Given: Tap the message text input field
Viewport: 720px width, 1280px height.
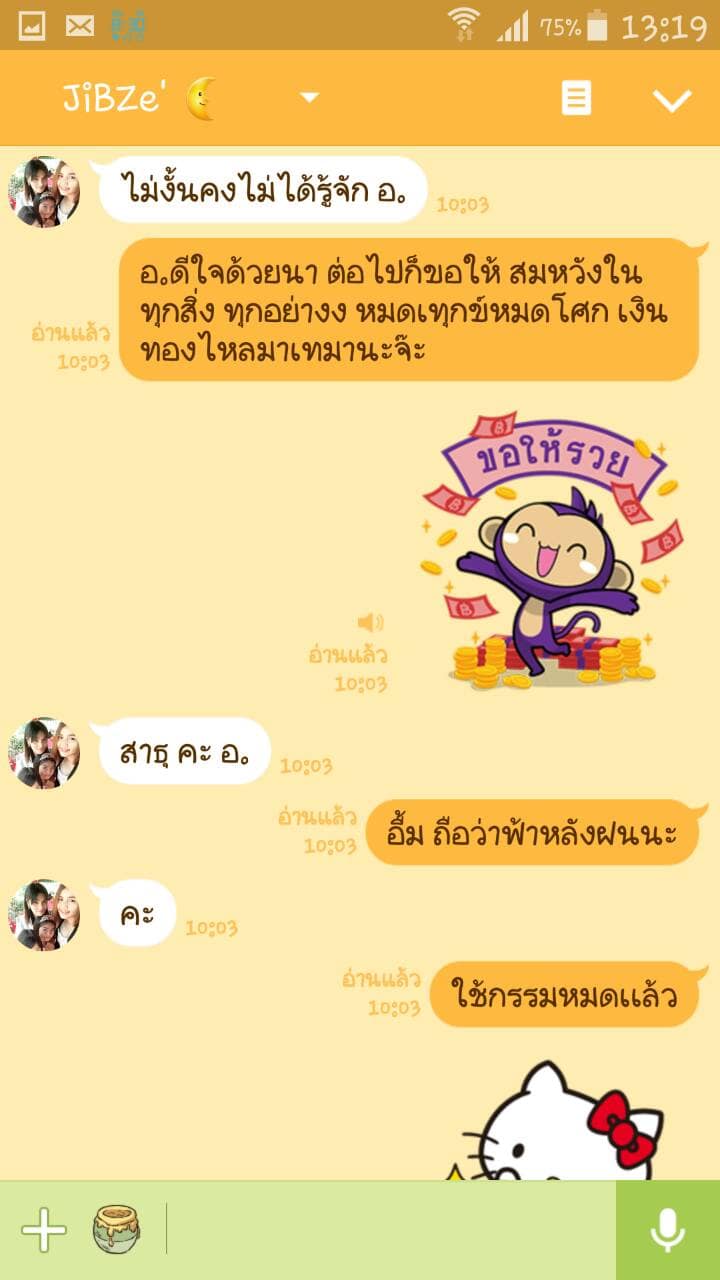Looking at the screenshot, I should (390, 1230).
